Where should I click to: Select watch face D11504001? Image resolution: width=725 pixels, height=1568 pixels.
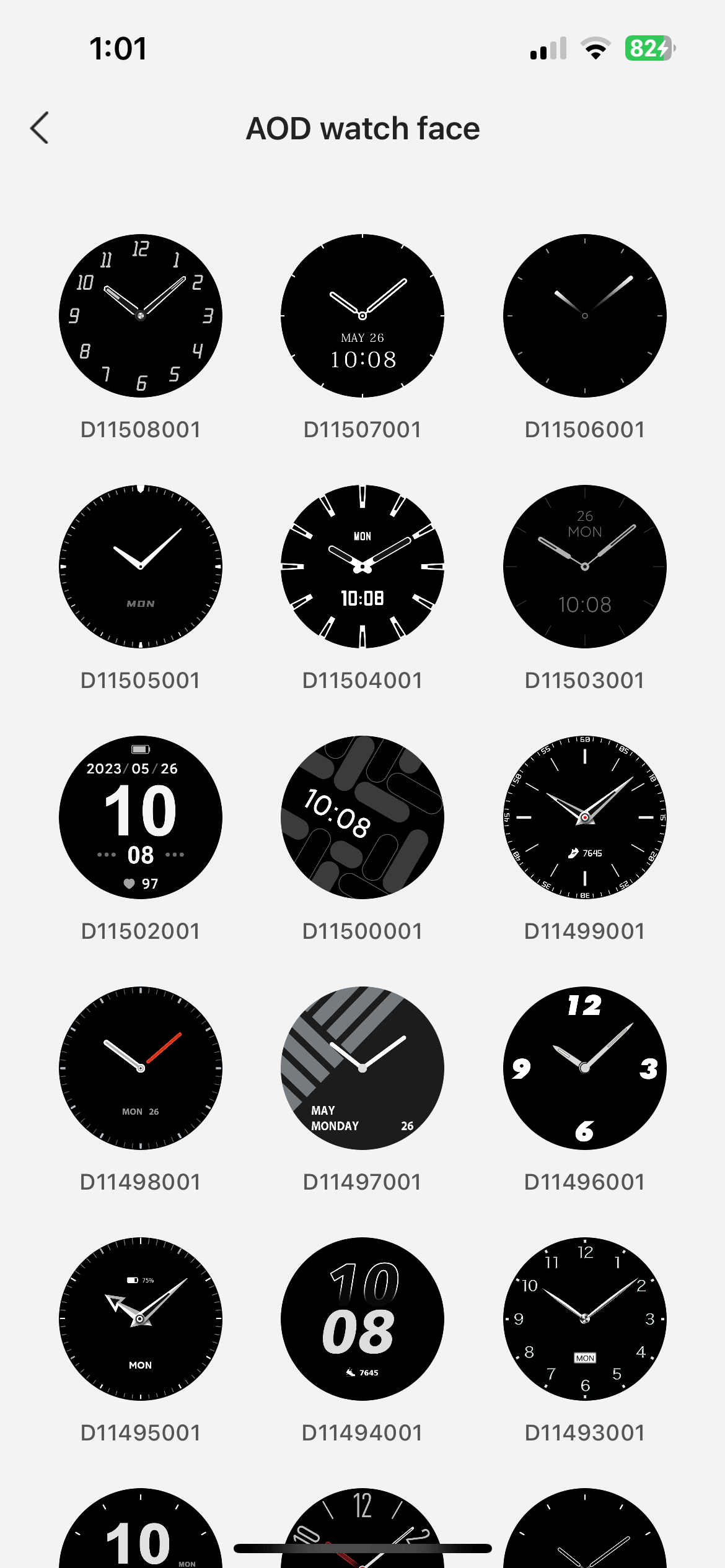[x=362, y=567]
